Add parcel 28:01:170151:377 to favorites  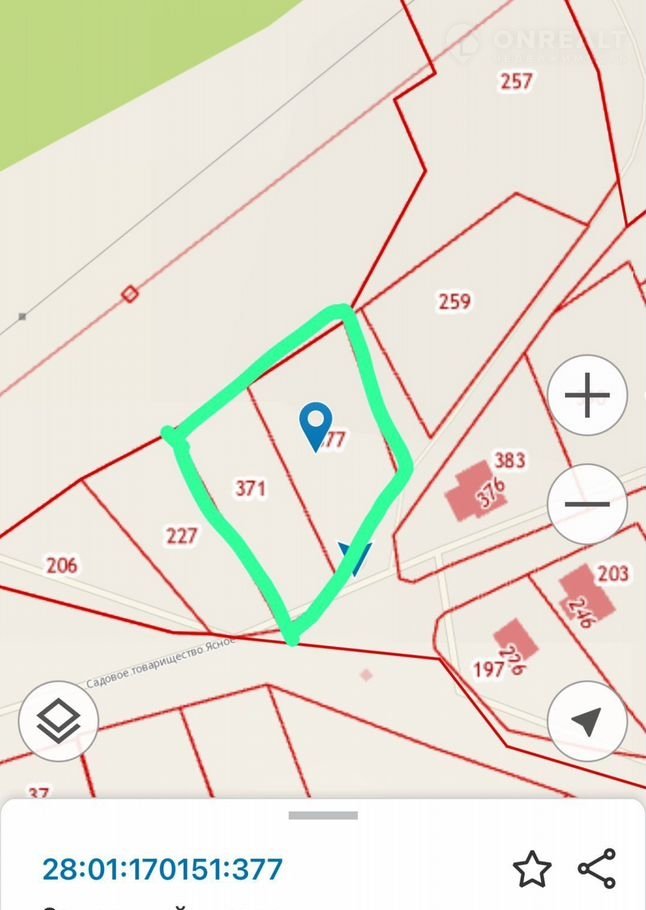click(x=532, y=869)
